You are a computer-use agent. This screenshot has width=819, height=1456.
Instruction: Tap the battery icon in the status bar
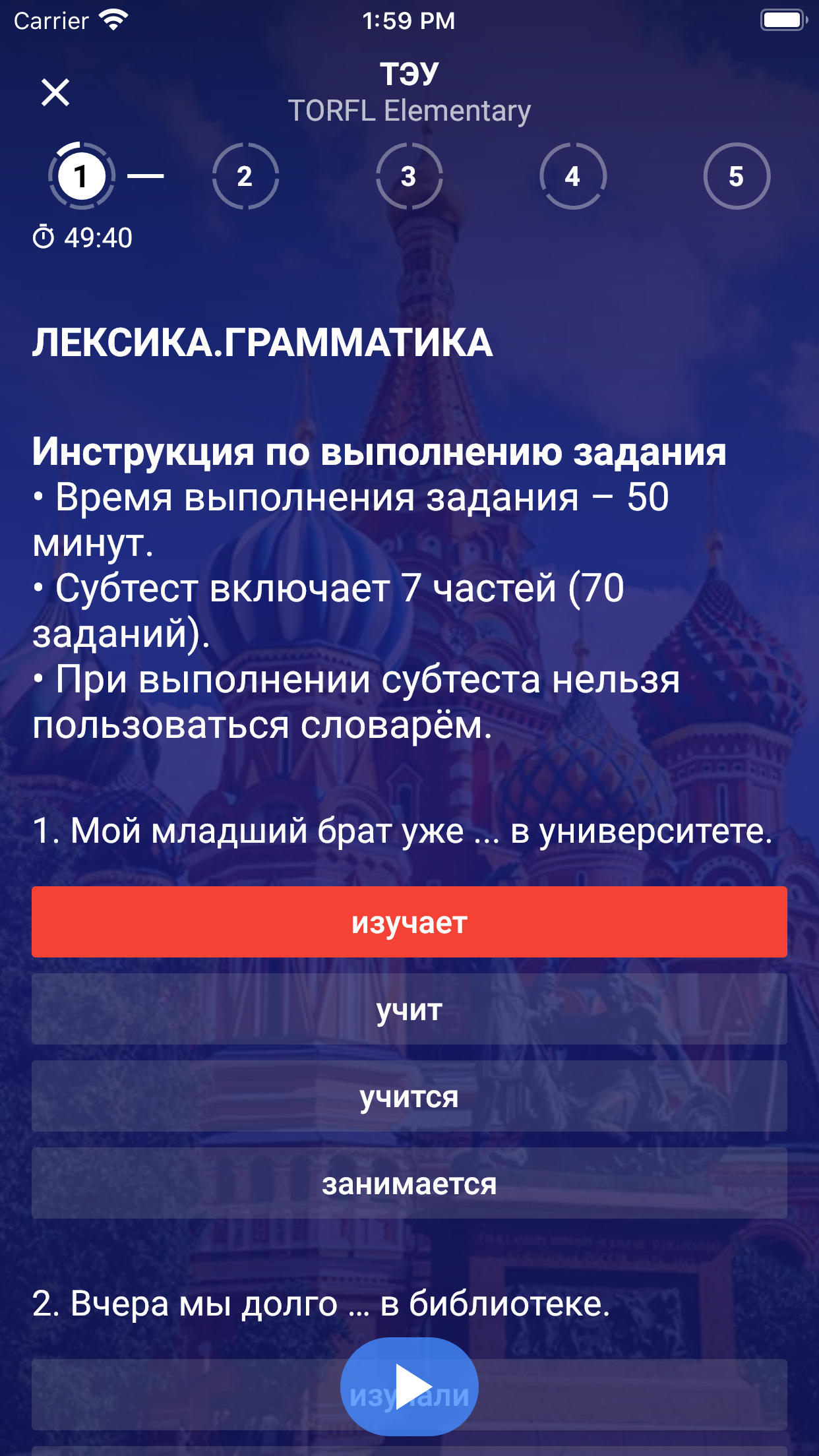(781, 18)
